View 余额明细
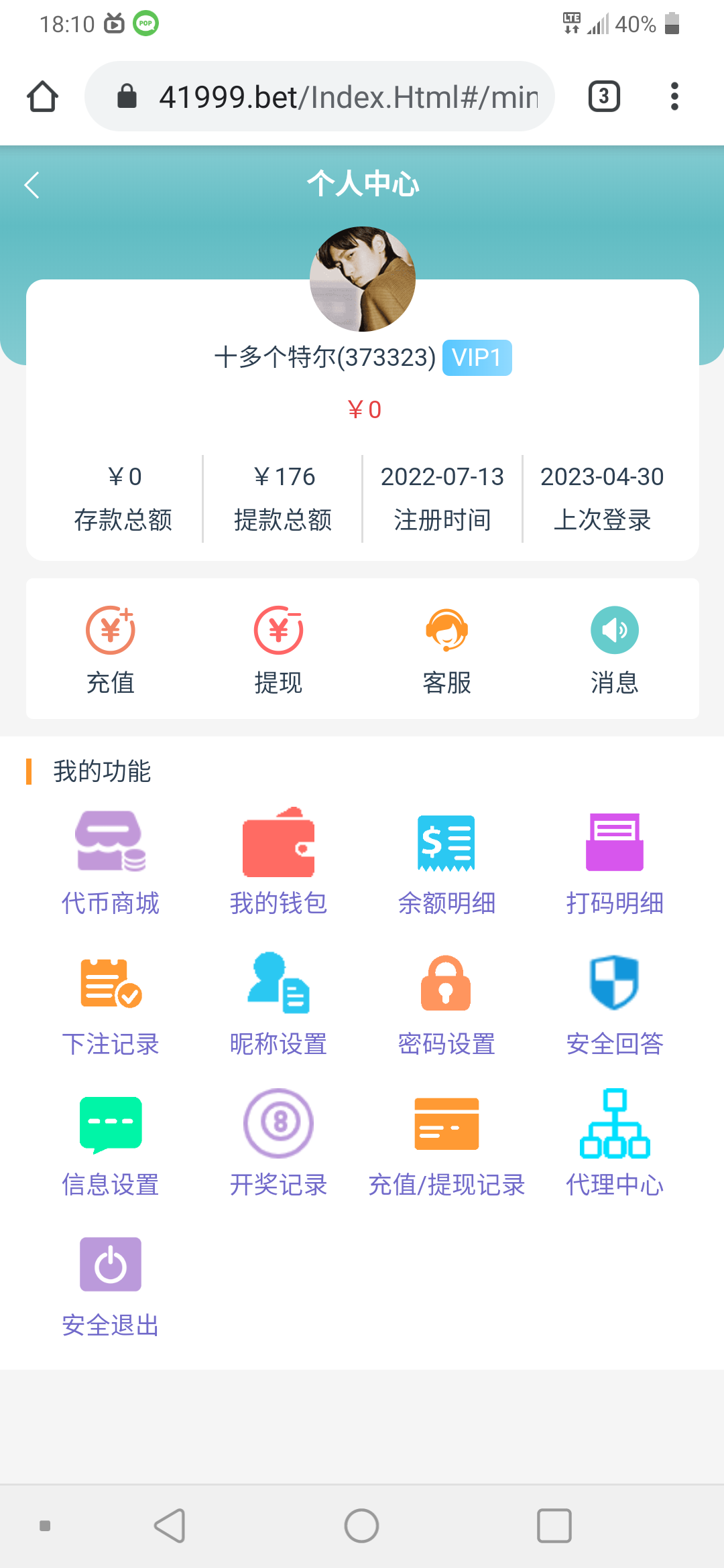This screenshot has width=724, height=1568. pos(446,862)
